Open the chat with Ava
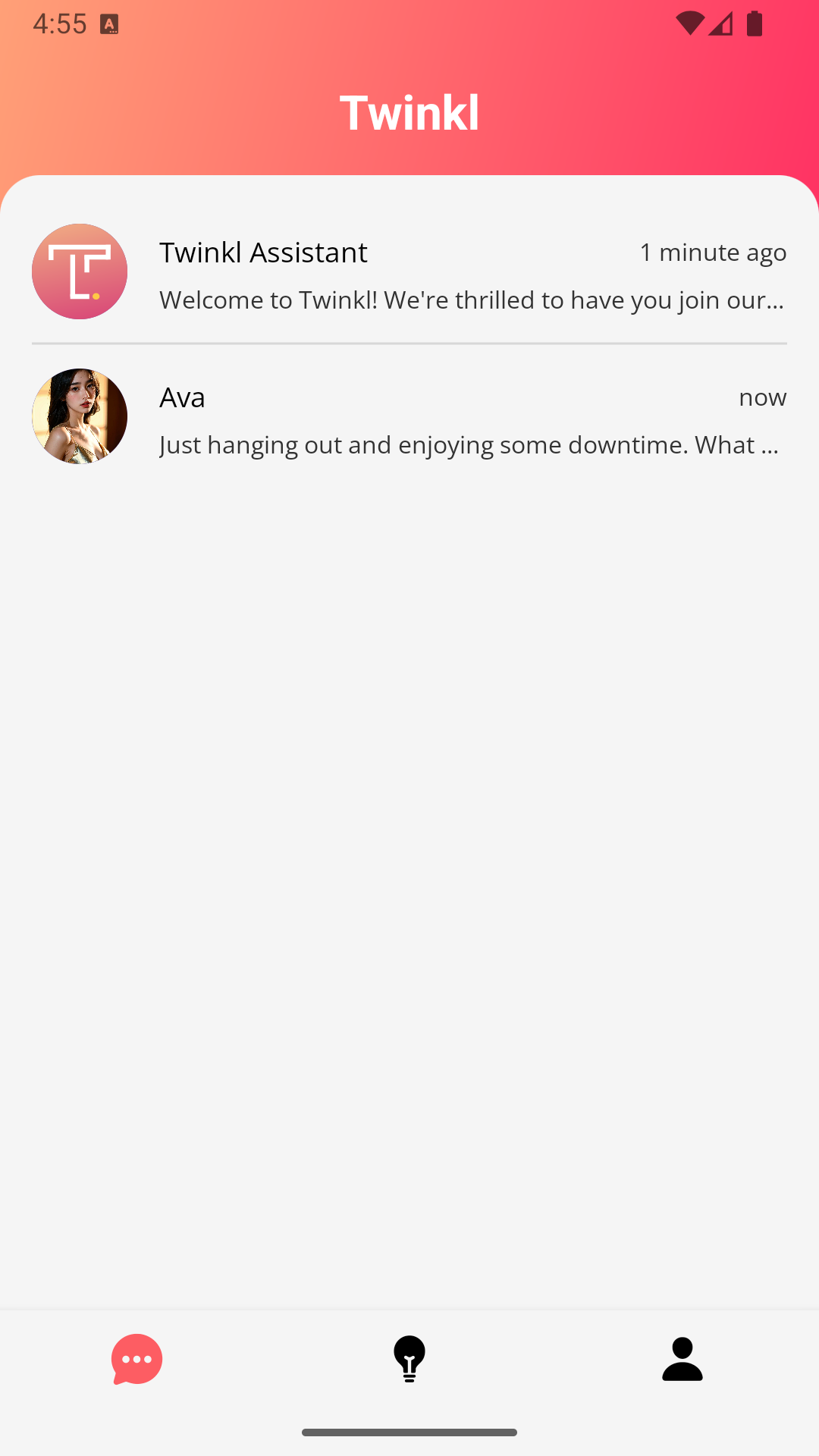The width and height of the screenshot is (819, 1456). 409,417
